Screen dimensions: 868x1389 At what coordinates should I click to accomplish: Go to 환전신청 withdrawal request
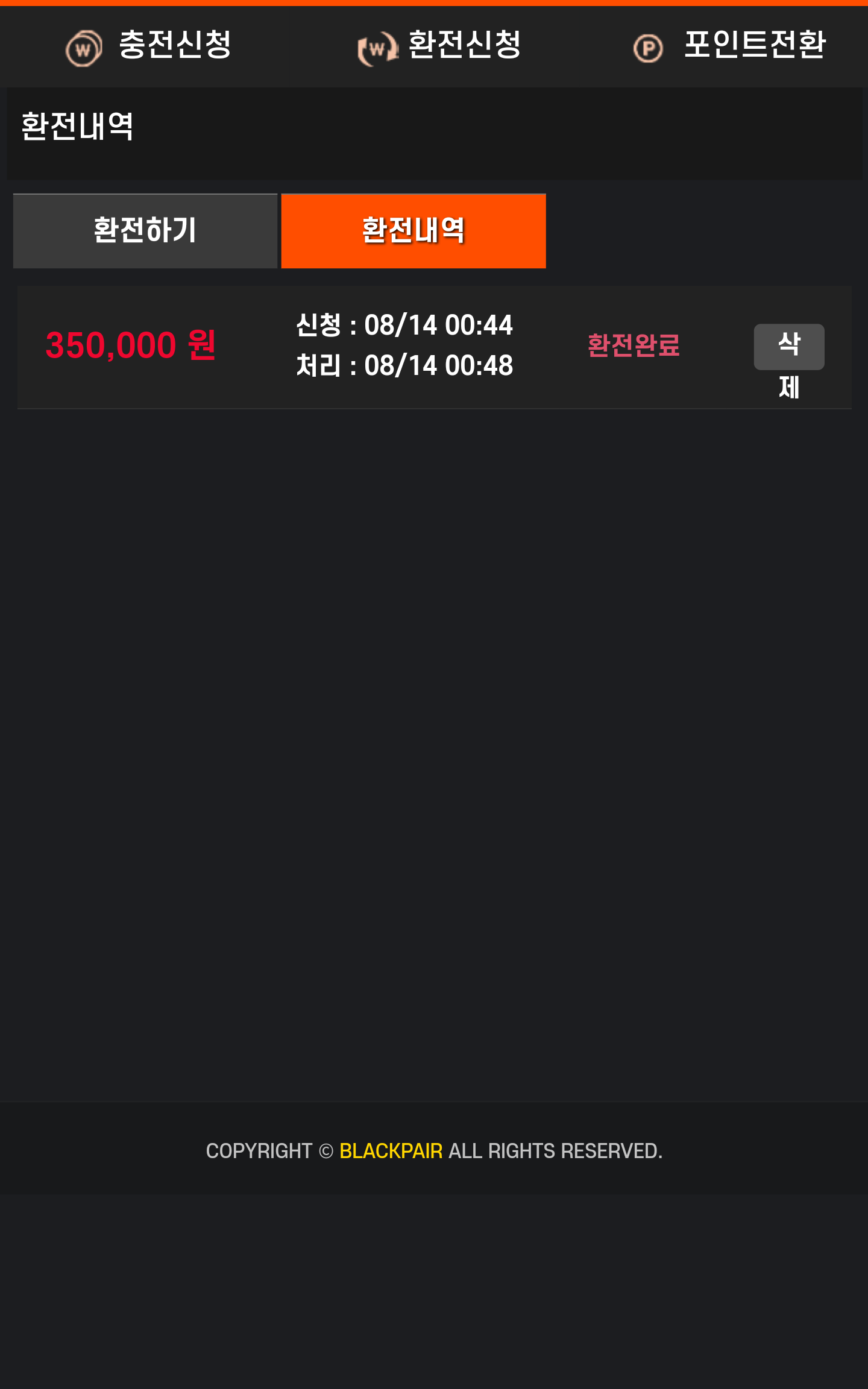pyautogui.click(x=439, y=46)
